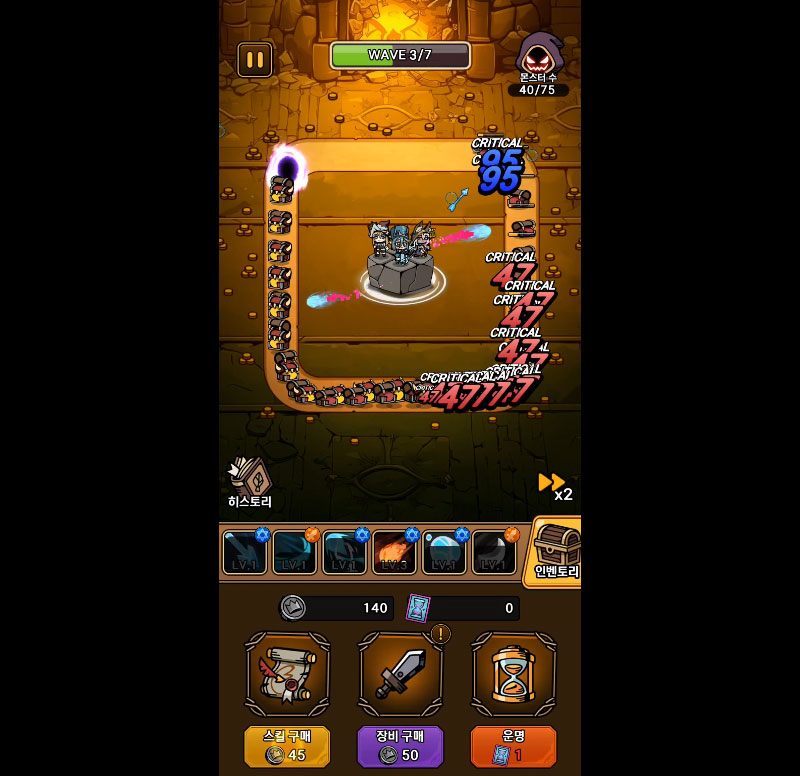The height and width of the screenshot is (776, 800).
Task: Open the 히스토리 history book
Action: (x=249, y=481)
